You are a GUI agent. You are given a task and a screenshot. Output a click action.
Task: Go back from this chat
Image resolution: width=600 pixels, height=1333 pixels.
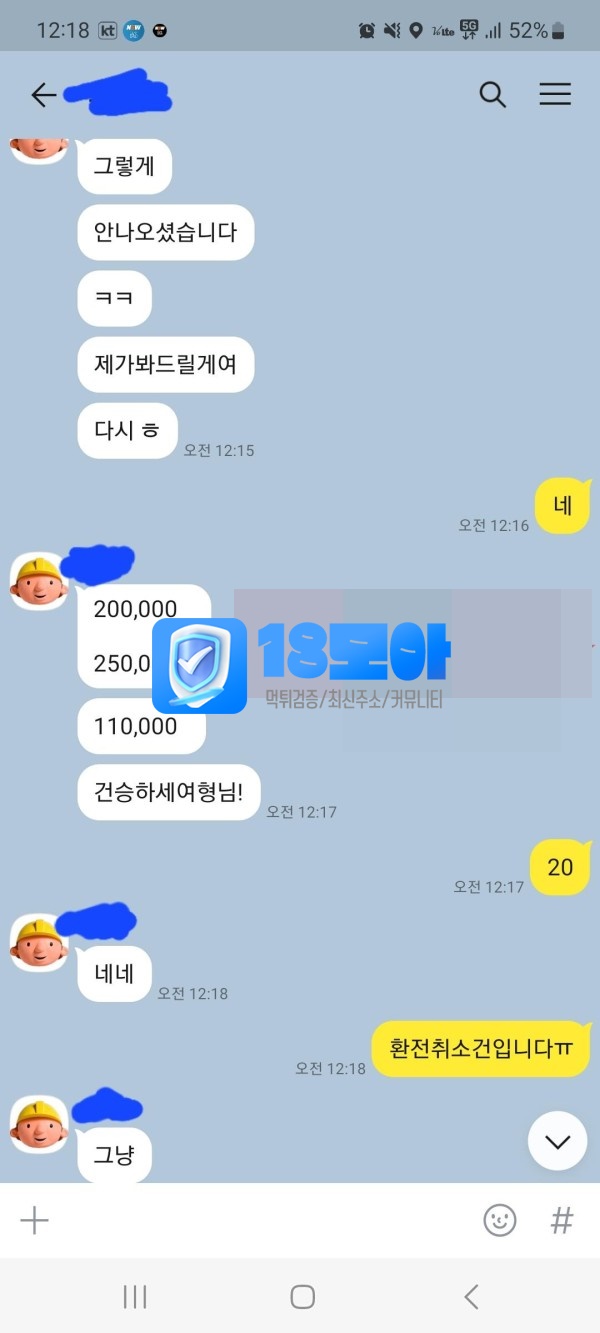[43, 95]
